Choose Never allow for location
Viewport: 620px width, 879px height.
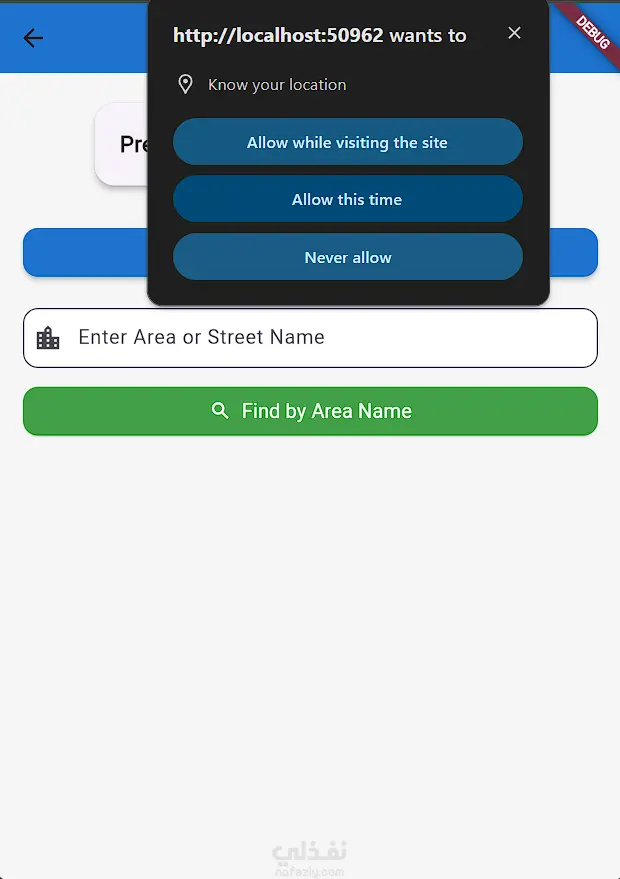click(347, 257)
